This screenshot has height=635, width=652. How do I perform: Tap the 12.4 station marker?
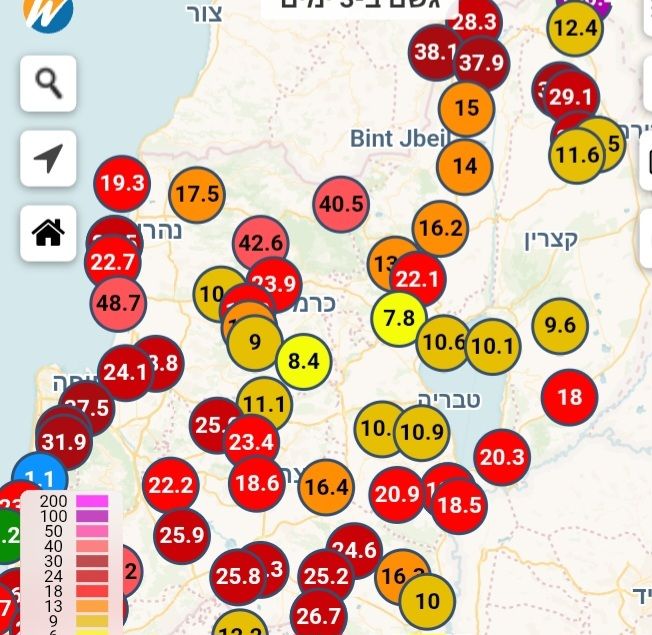pos(575,28)
